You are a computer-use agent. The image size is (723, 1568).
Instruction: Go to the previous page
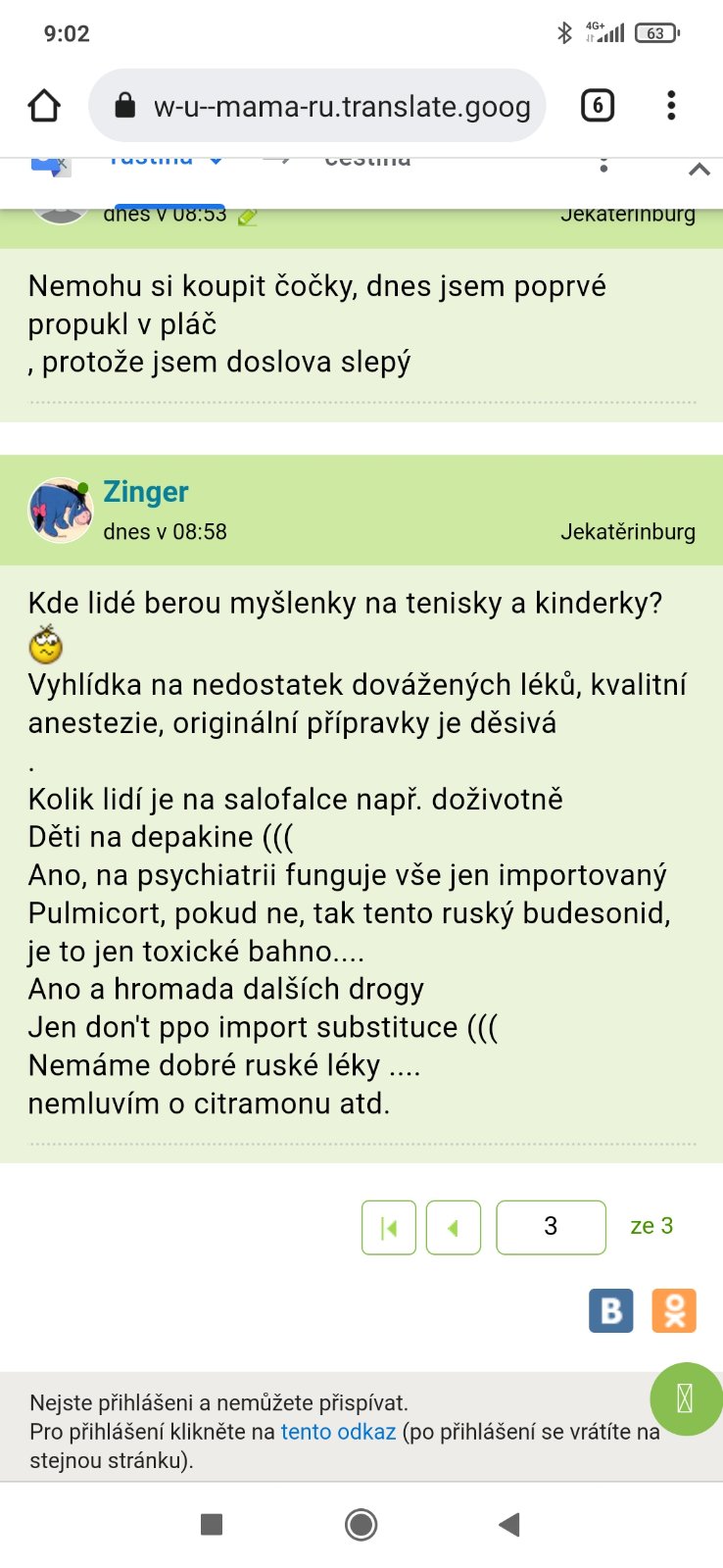[454, 1227]
